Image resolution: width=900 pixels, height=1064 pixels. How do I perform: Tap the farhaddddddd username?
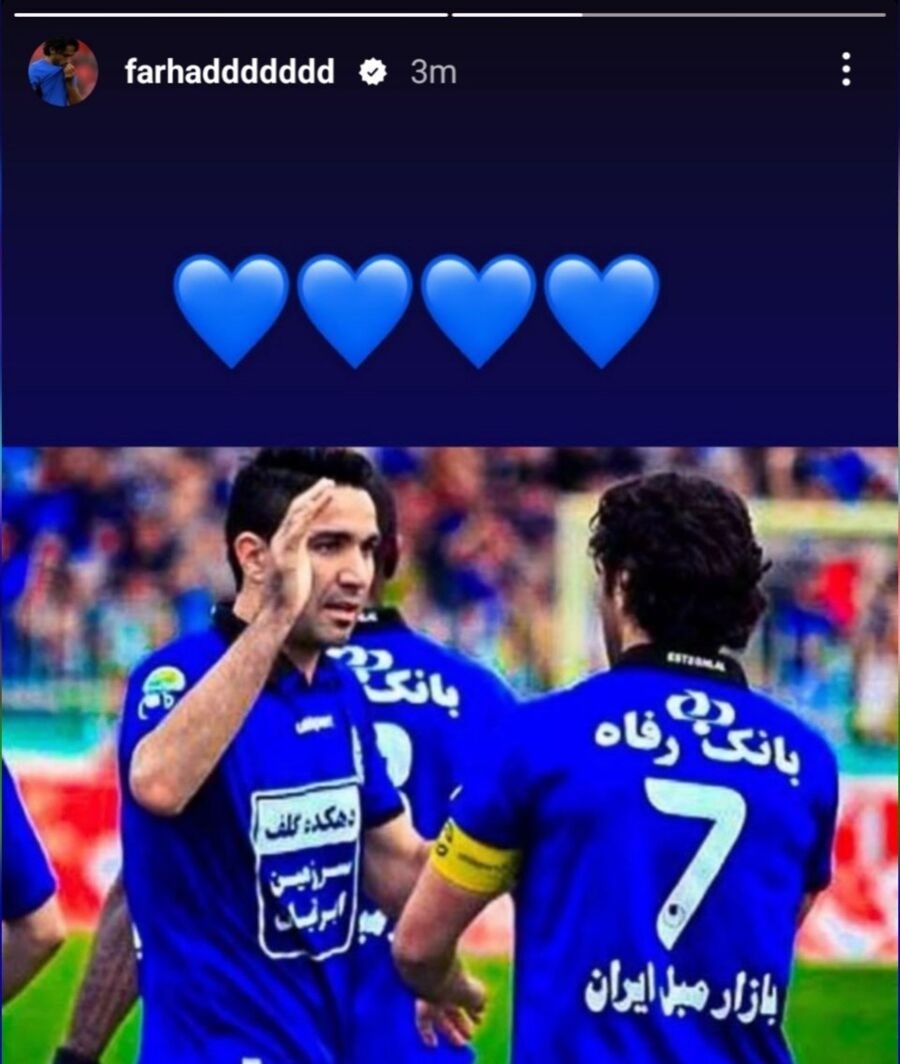tap(229, 72)
